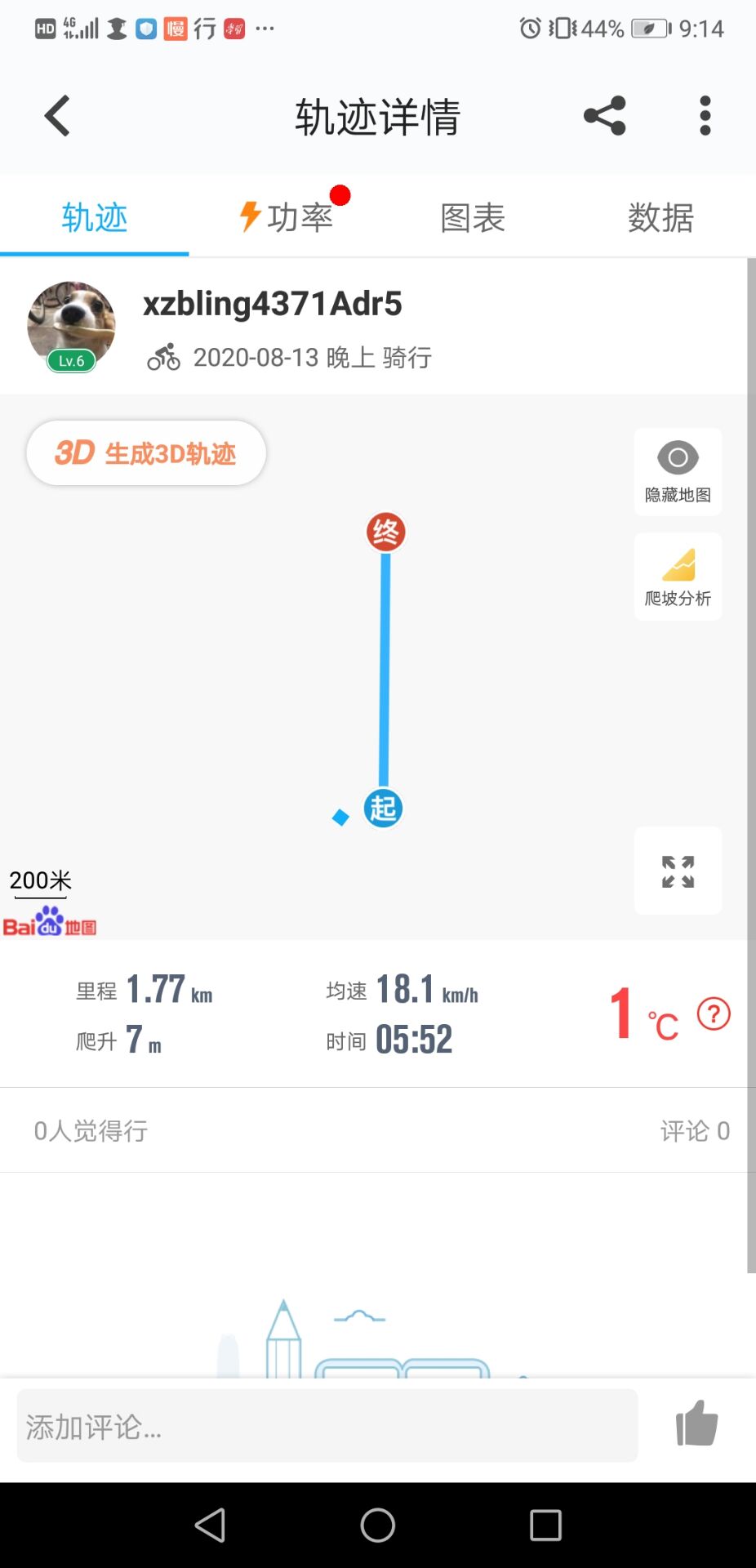Switch to the 数据 tab
This screenshot has height=1568, width=756.
pyautogui.click(x=660, y=217)
